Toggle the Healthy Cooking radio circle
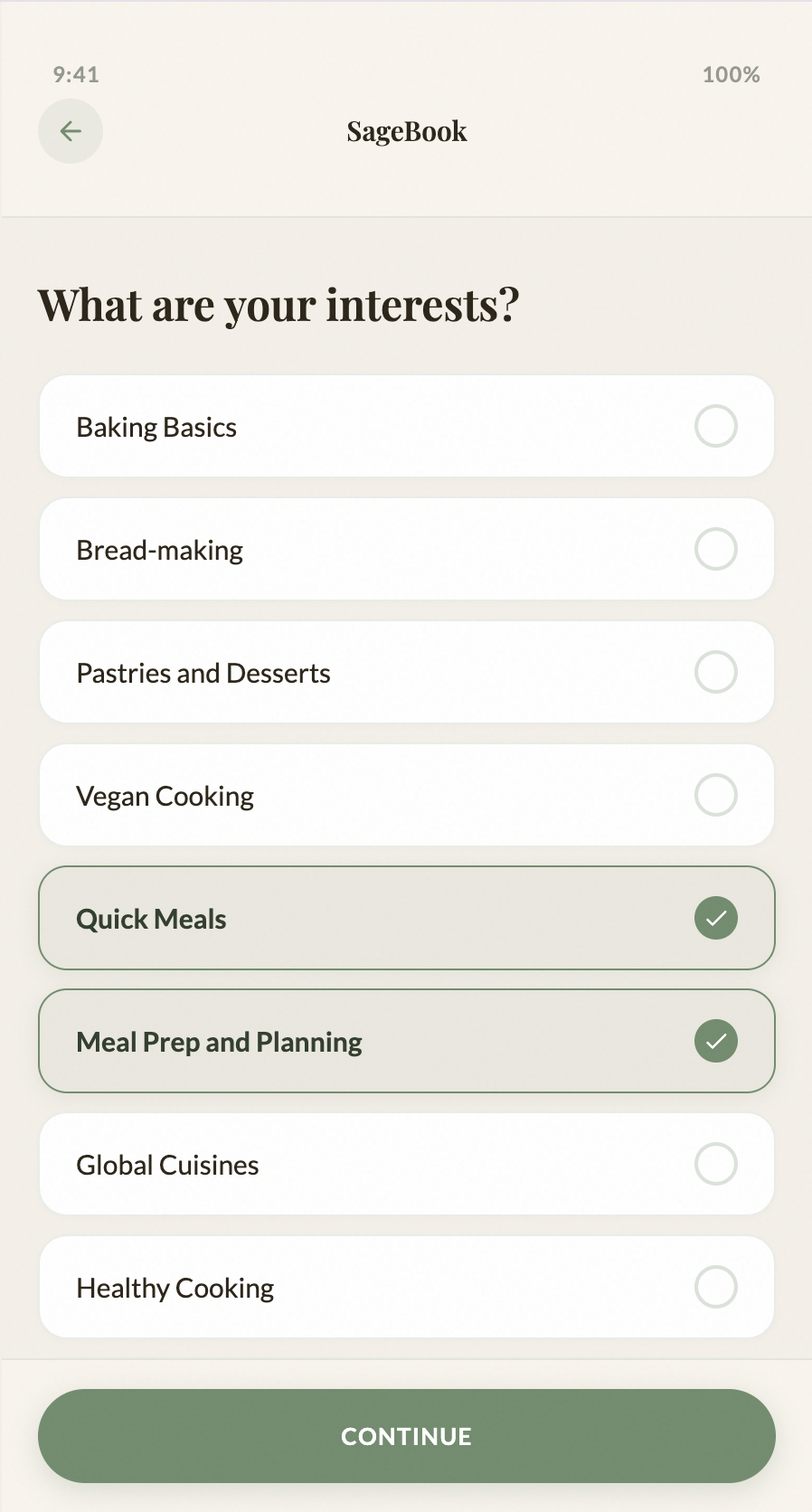This screenshot has height=1512, width=812. point(715,1287)
